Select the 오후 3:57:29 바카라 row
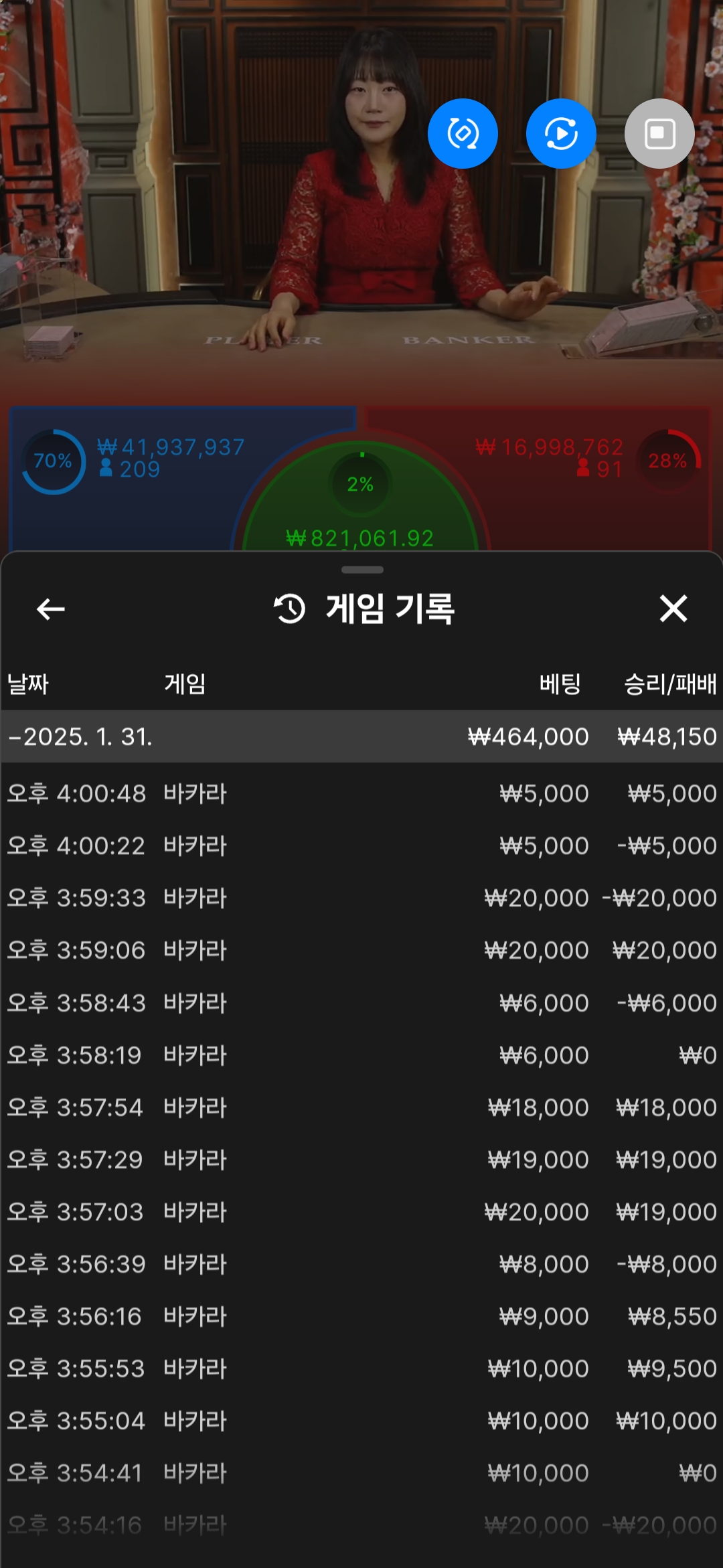This screenshot has height=1568, width=723. [x=361, y=1160]
